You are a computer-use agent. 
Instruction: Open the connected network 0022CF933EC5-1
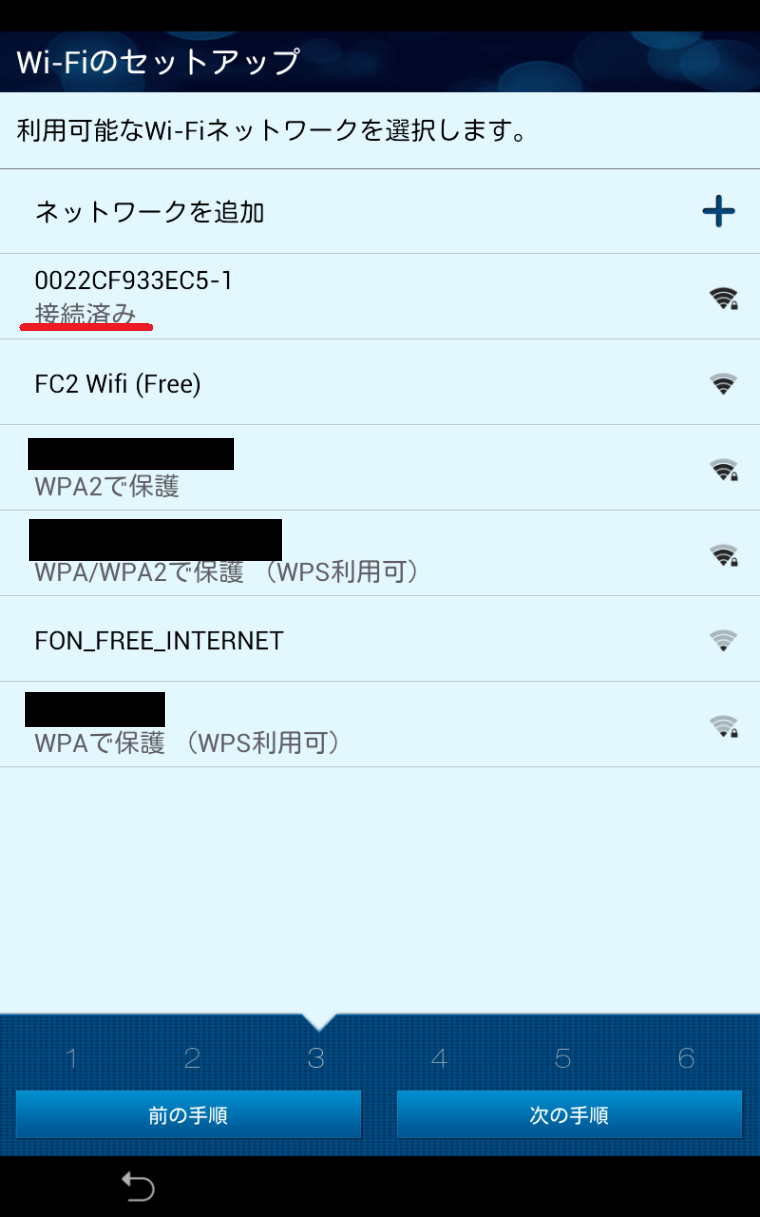pyautogui.click(x=380, y=297)
